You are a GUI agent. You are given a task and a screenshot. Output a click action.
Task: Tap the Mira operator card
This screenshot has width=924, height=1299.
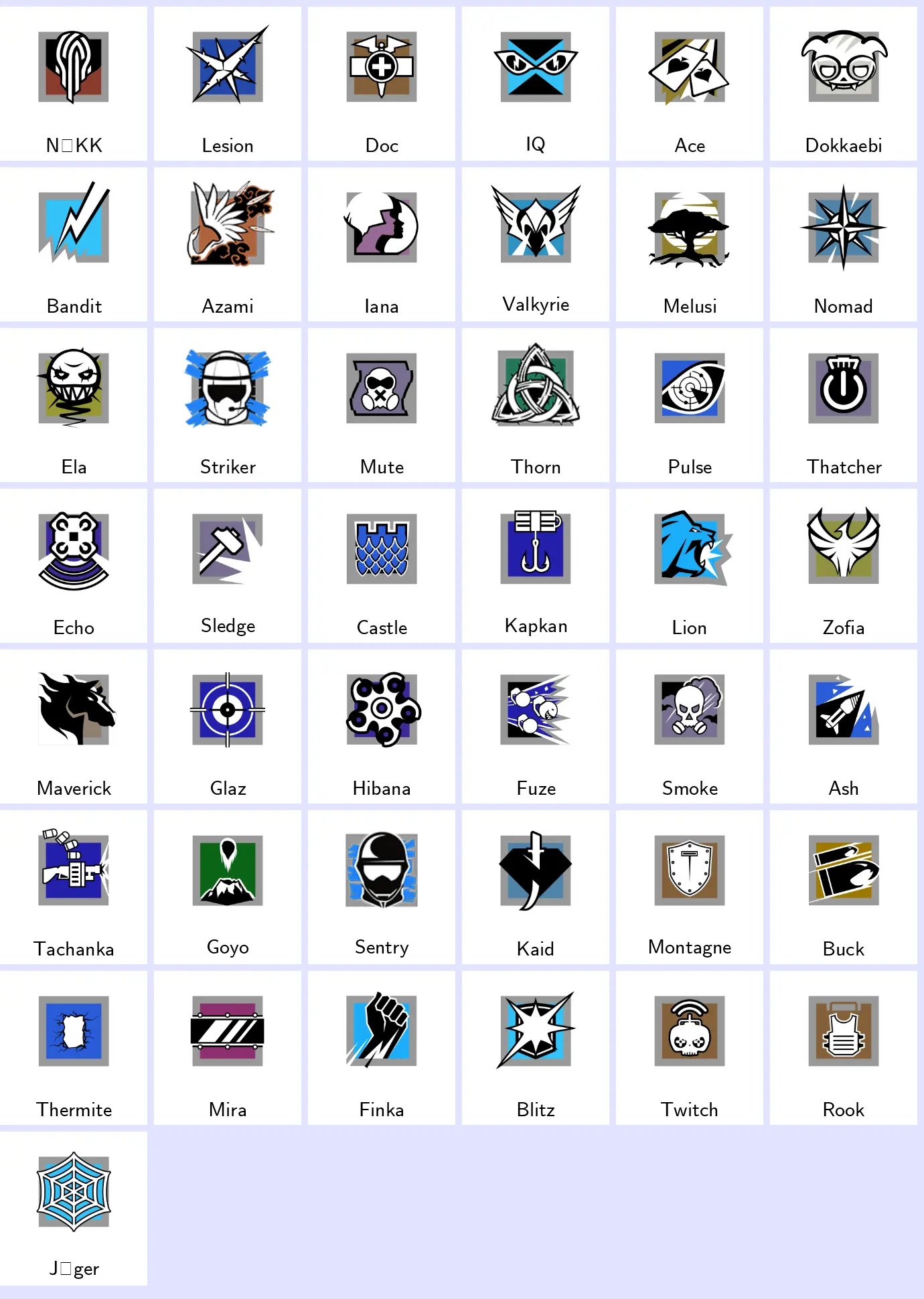[x=228, y=1048]
